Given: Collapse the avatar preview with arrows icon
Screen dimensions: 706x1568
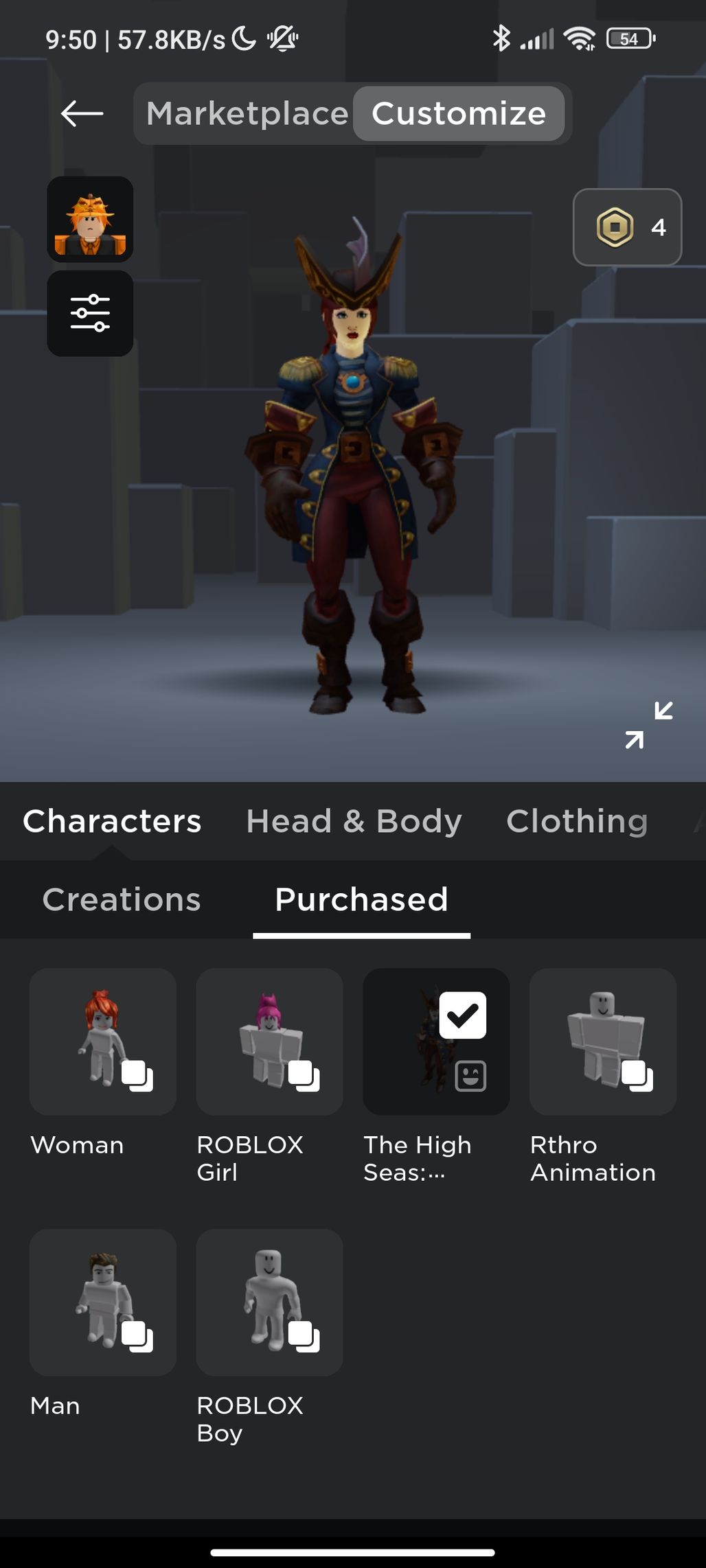Looking at the screenshot, I should click(x=649, y=725).
